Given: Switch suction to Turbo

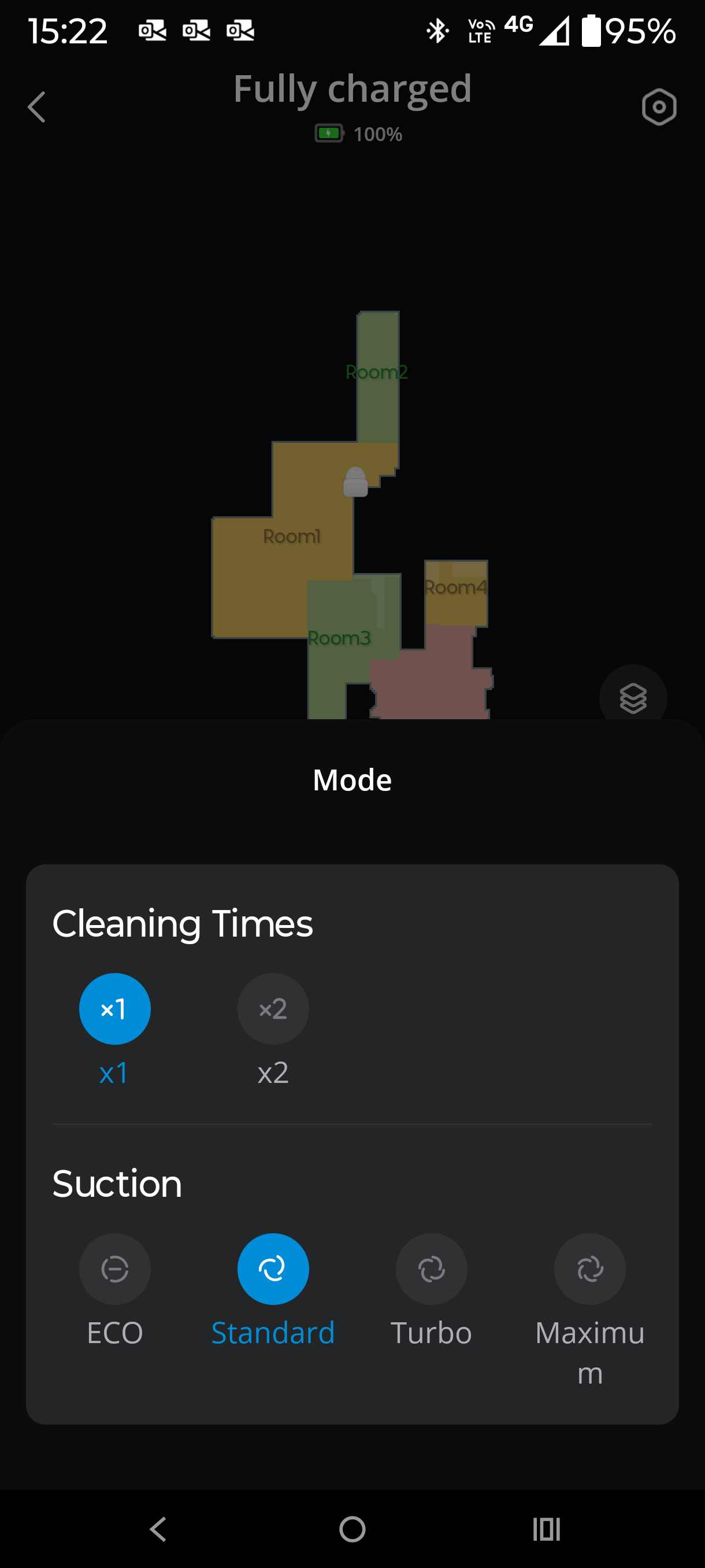Looking at the screenshot, I should click(x=431, y=1269).
